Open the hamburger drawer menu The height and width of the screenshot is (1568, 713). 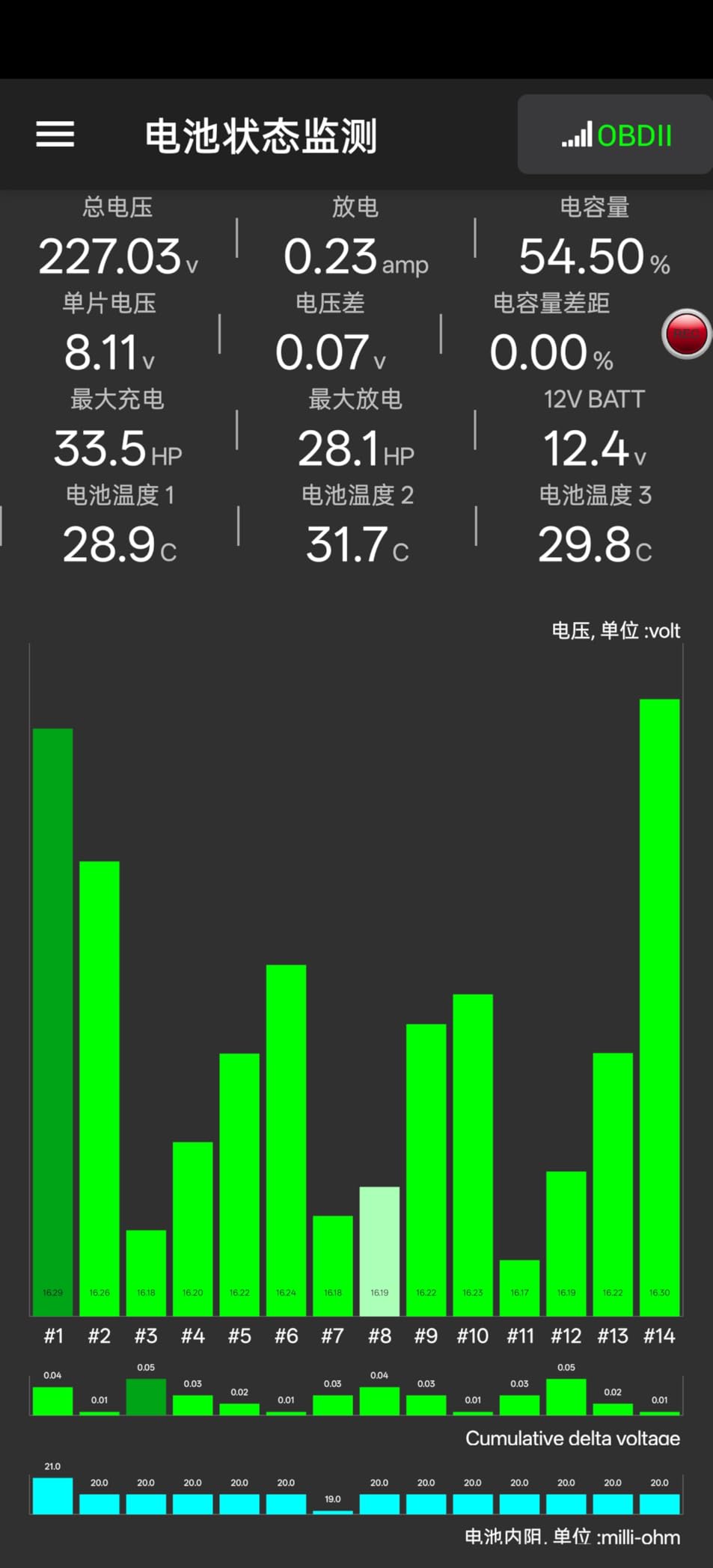click(55, 135)
